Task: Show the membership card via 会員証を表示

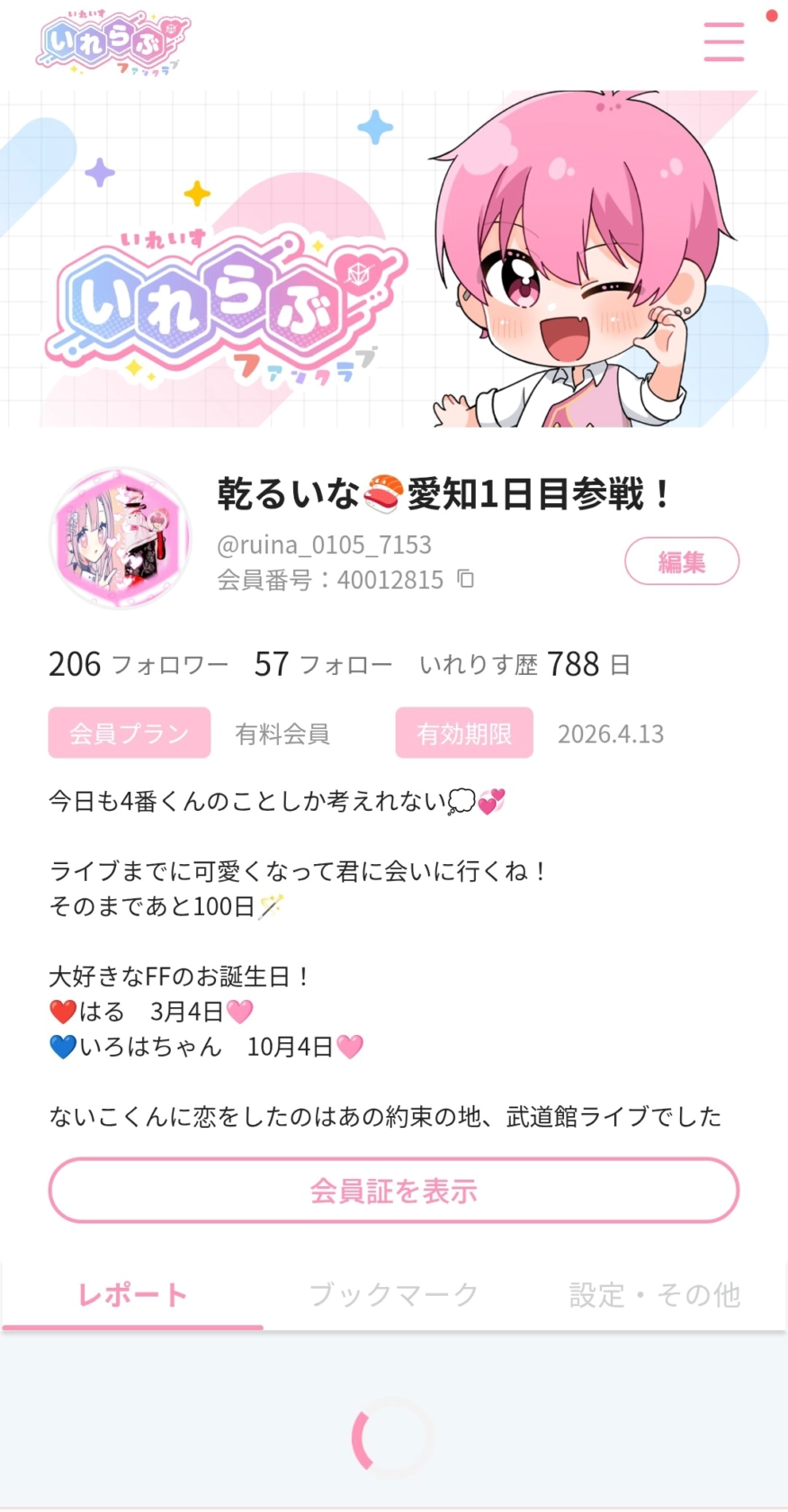Action: click(x=394, y=1190)
